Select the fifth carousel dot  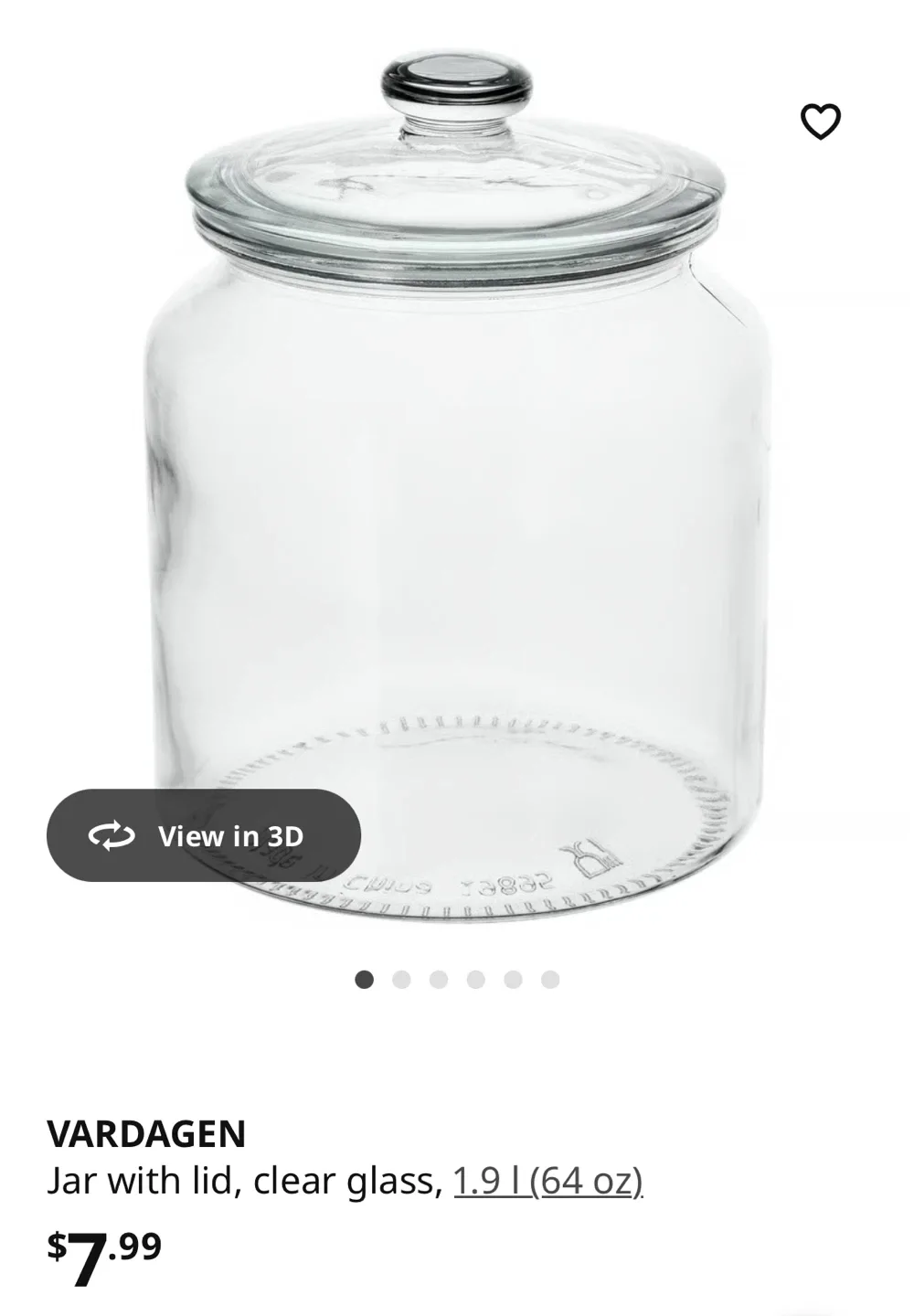512,978
